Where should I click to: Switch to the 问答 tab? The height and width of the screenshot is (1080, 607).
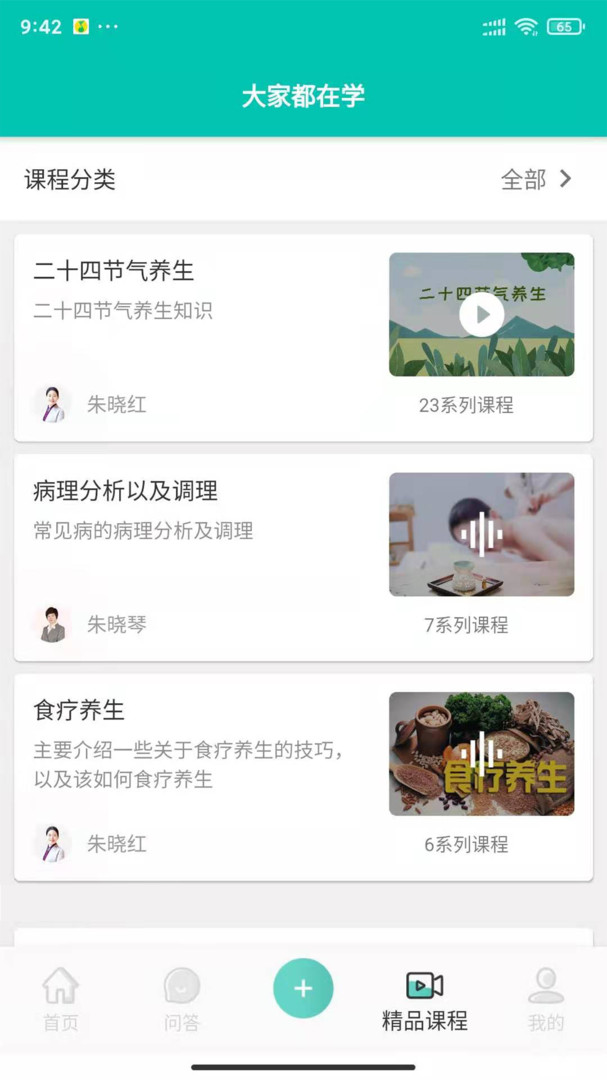tap(182, 999)
